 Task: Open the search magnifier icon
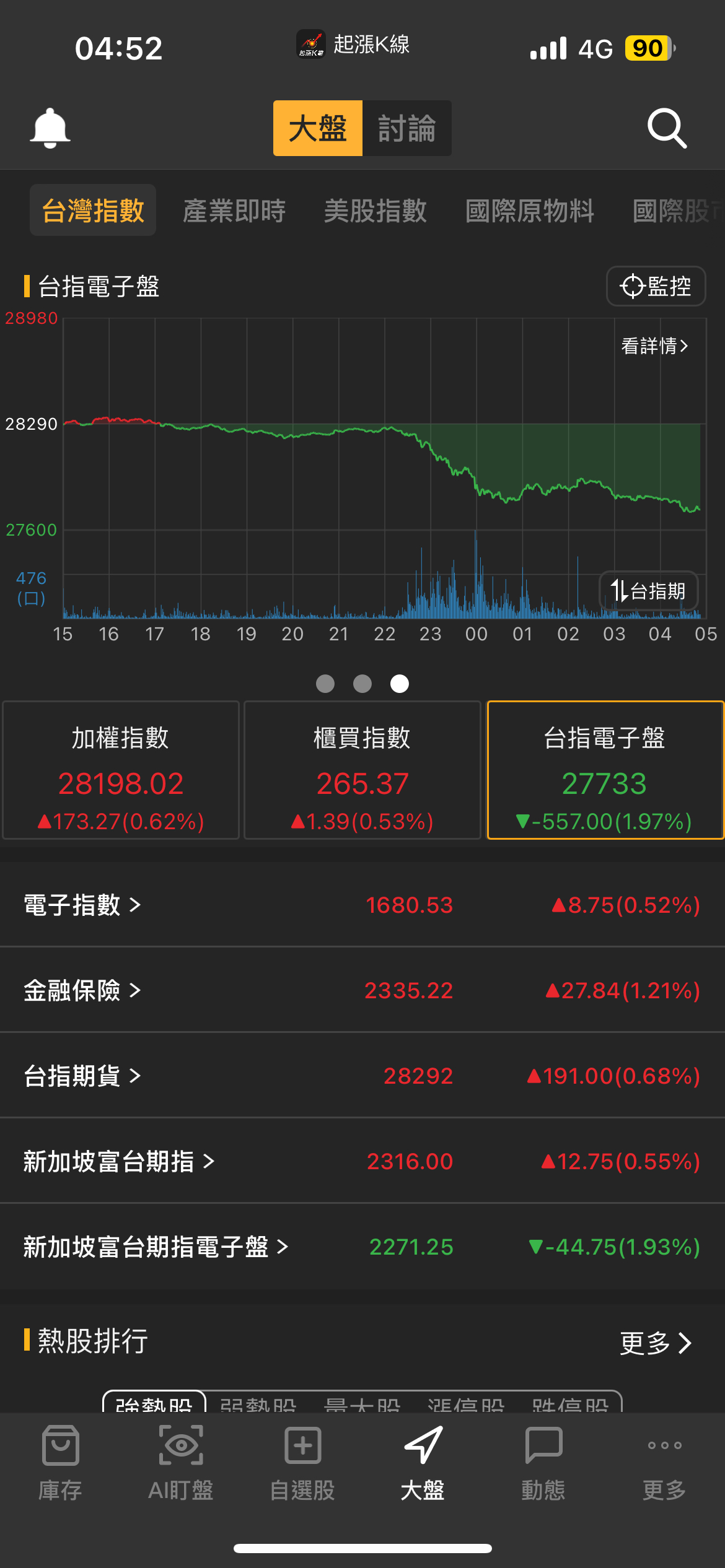pyautogui.click(x=667, y=128)
